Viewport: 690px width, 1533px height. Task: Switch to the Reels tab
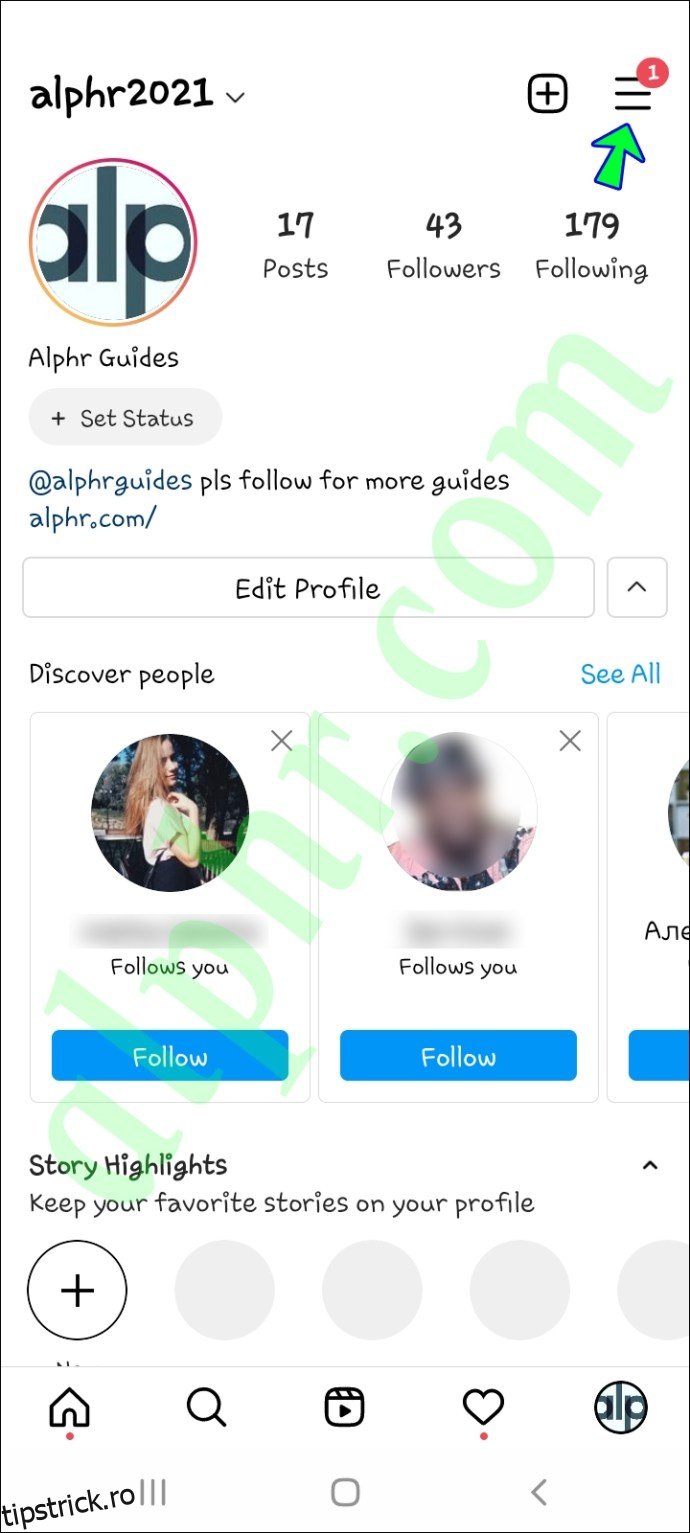click(x=345, y=1409)
